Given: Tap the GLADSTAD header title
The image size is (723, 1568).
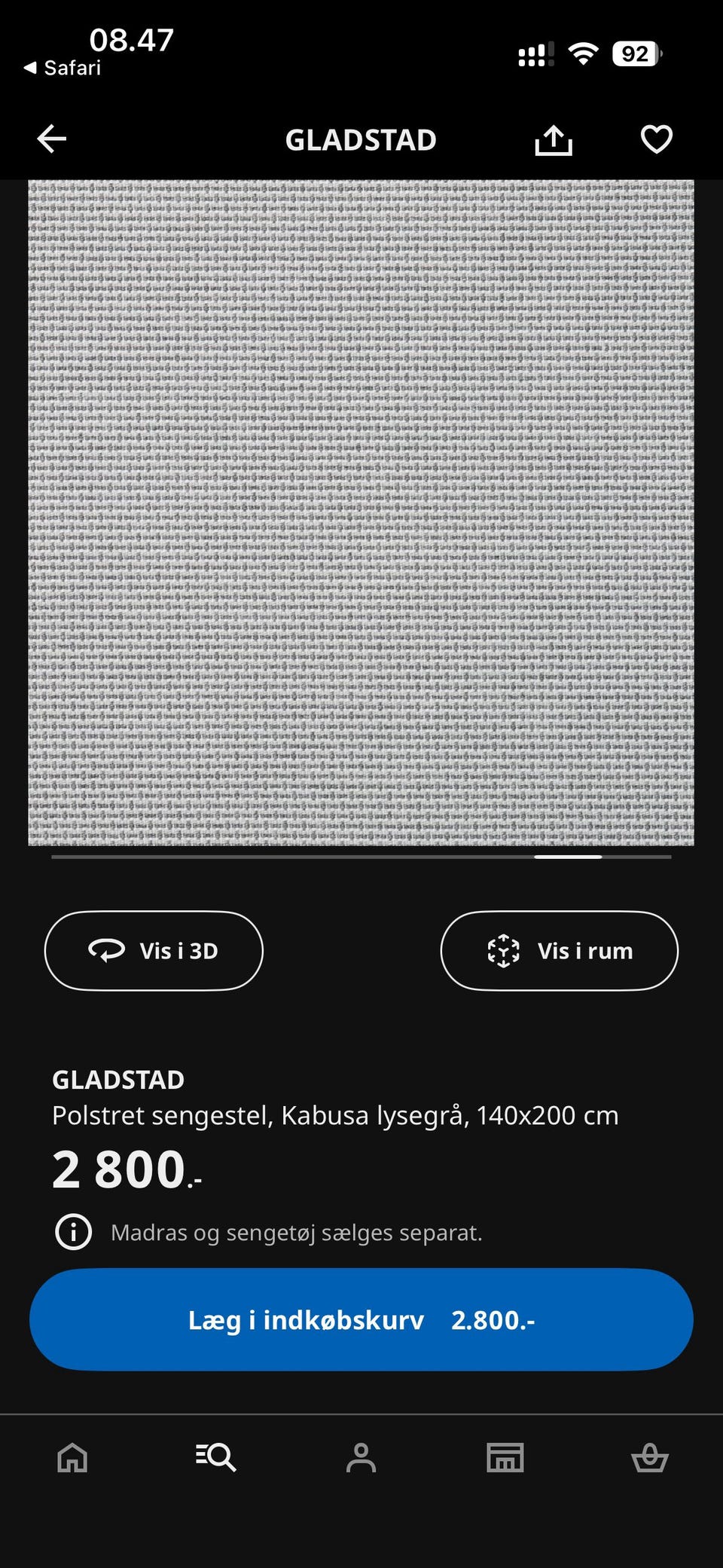Looking at the screenshot, I should point(361,139).
